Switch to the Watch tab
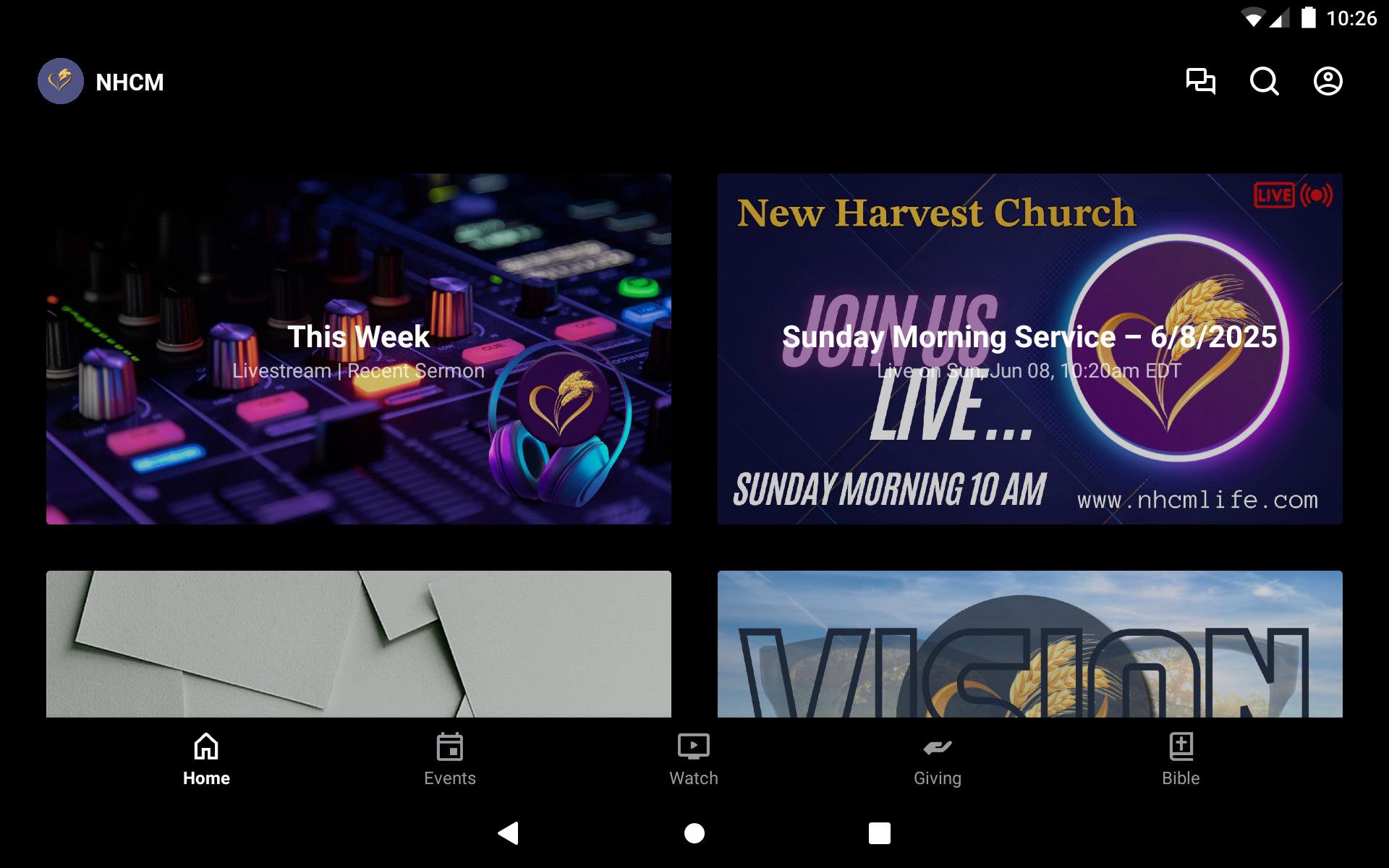 pos(693,759)
